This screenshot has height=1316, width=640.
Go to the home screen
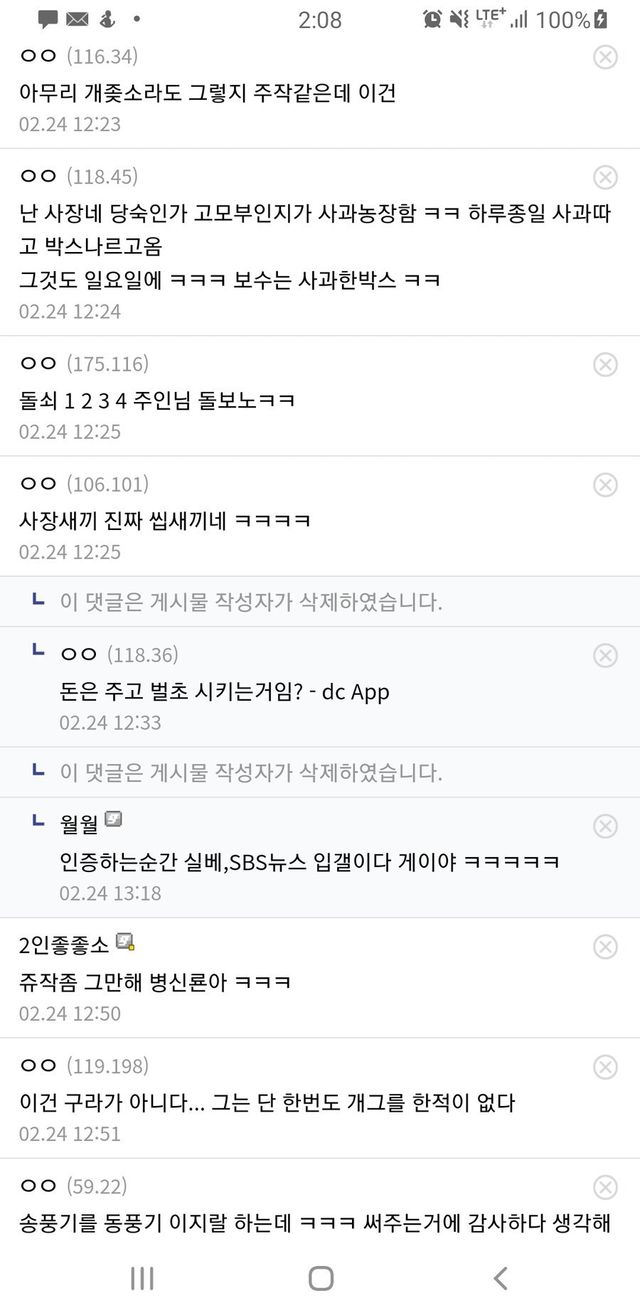coord(320,1277)
